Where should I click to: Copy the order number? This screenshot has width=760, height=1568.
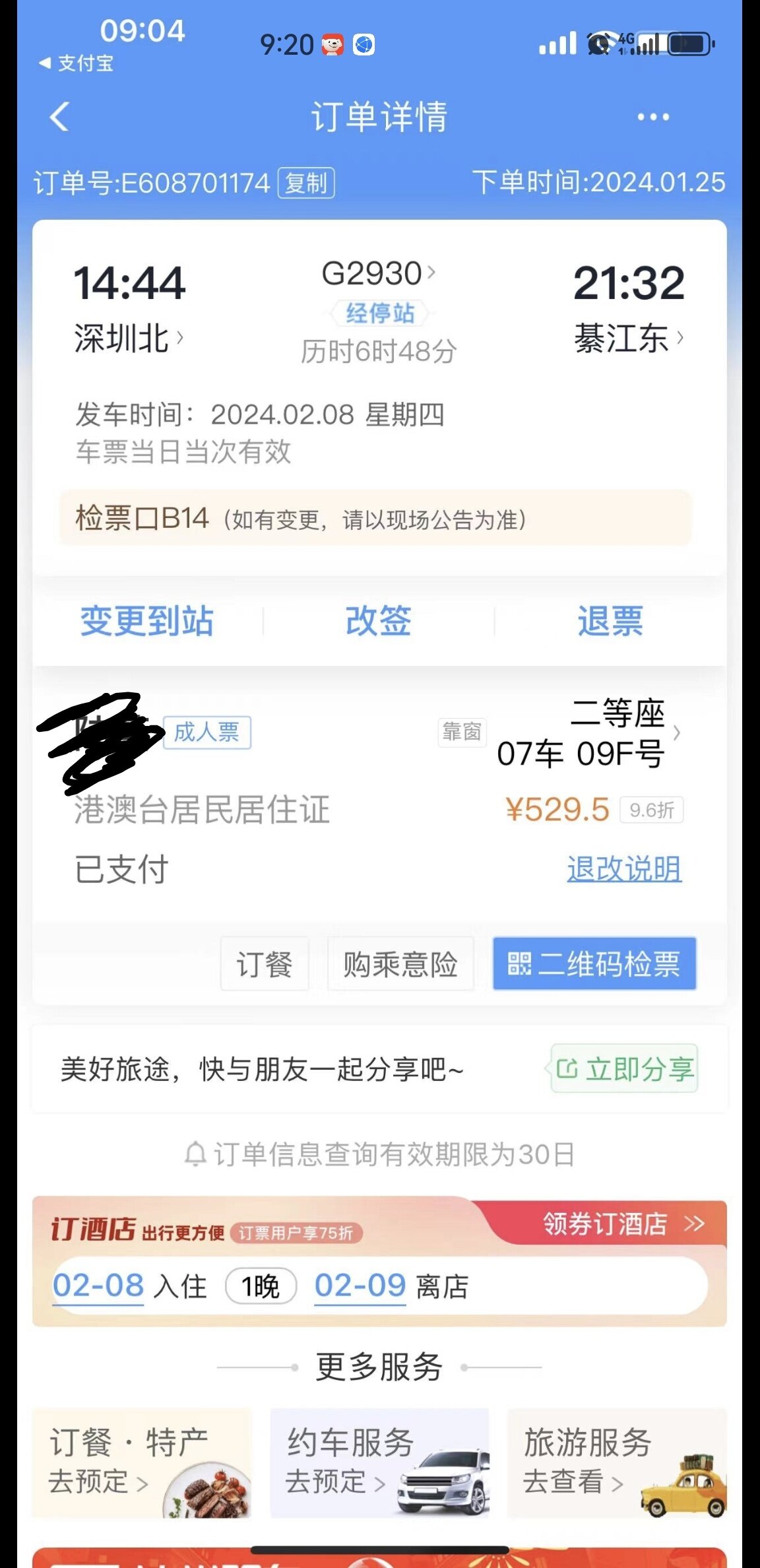tap(306, 183)
